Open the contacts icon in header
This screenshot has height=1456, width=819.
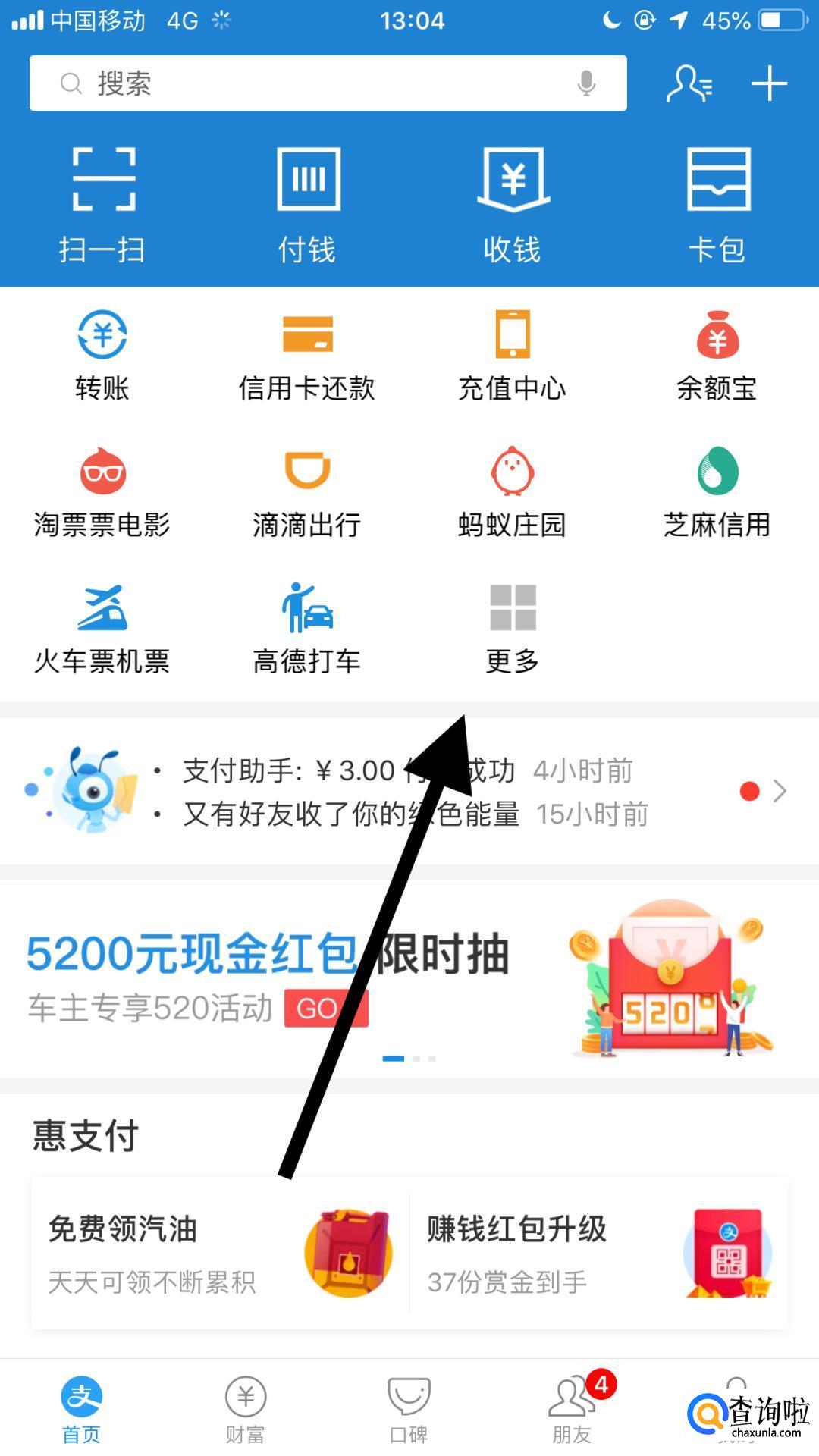point(689,83)
